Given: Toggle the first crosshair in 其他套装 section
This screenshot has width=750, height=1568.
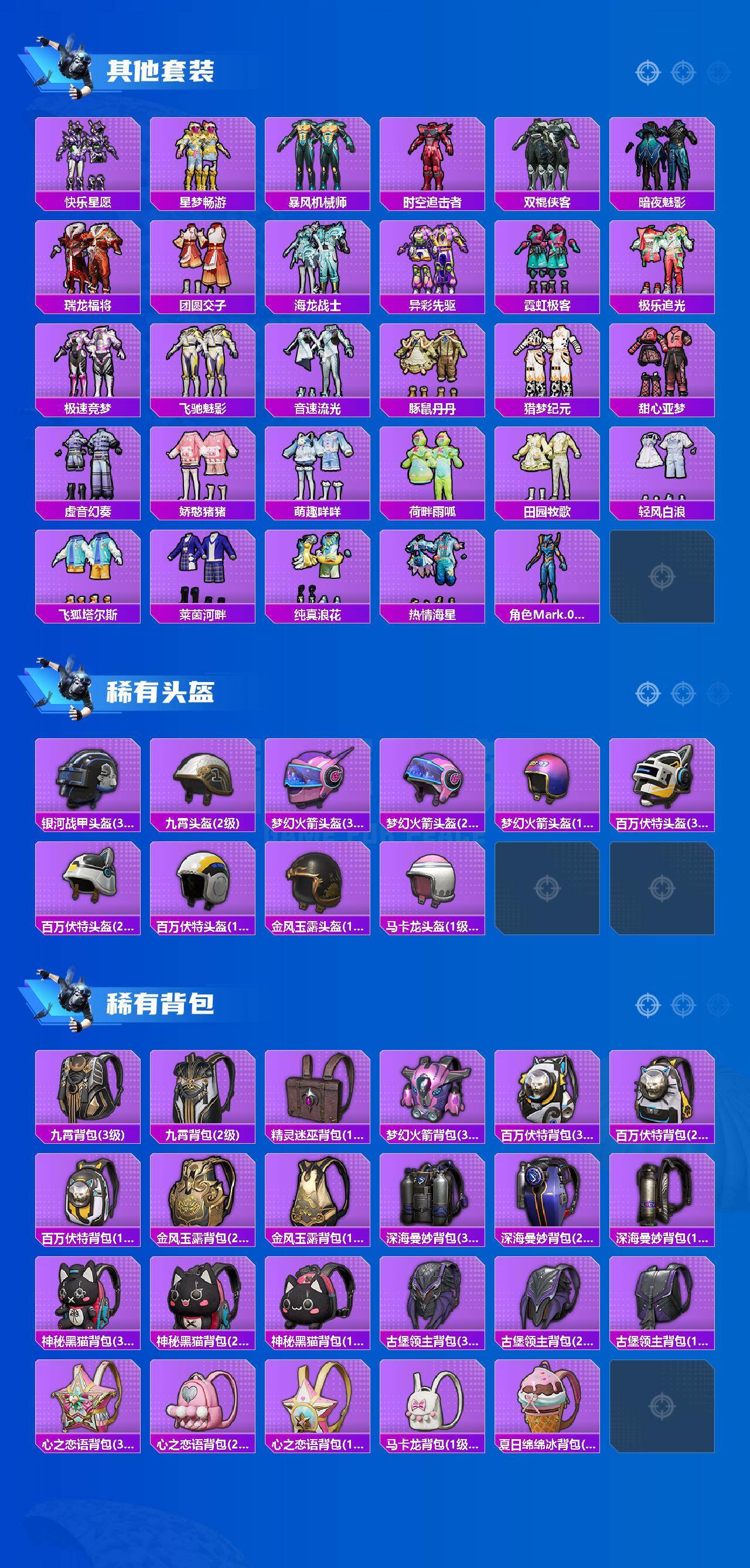Looking at the screenshot, I should (647, 71).
